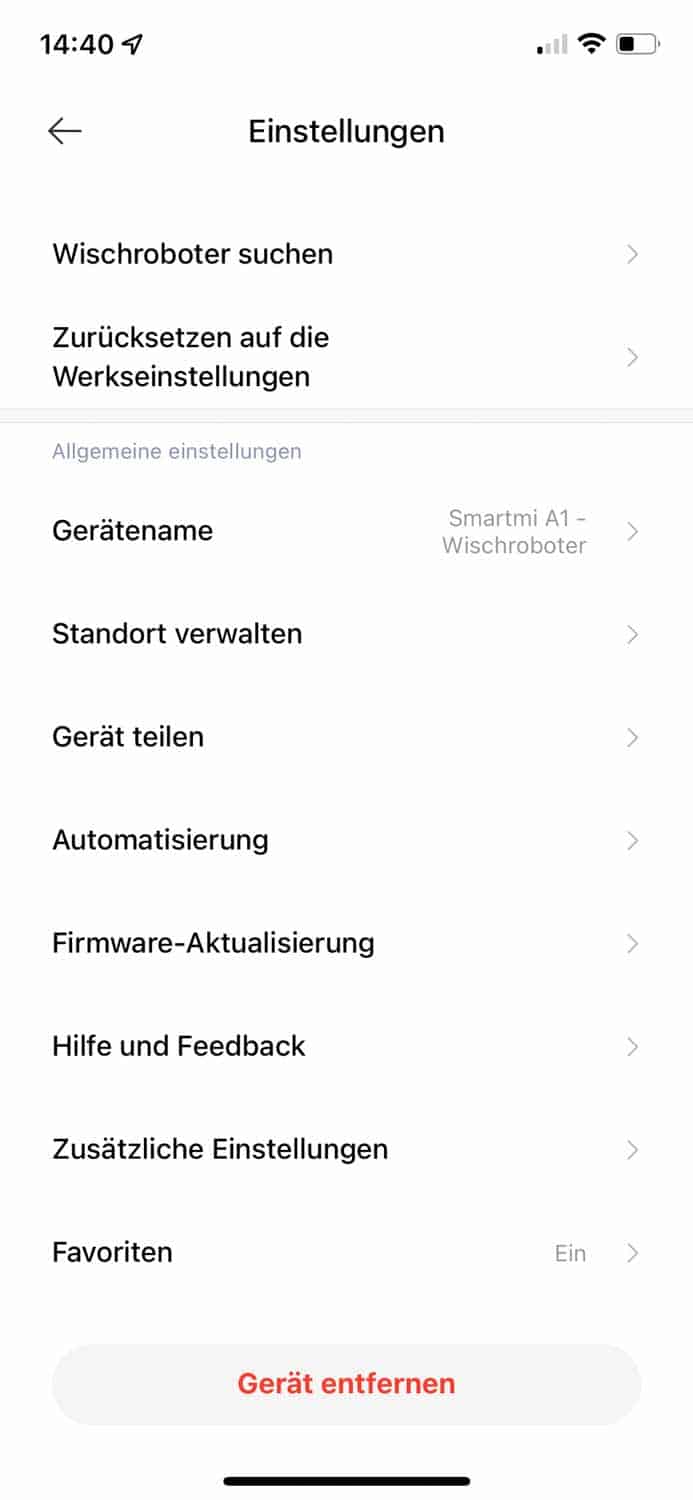693x1500 pixels.
Task: Open the Favoriten setting
Action: 345,1252
